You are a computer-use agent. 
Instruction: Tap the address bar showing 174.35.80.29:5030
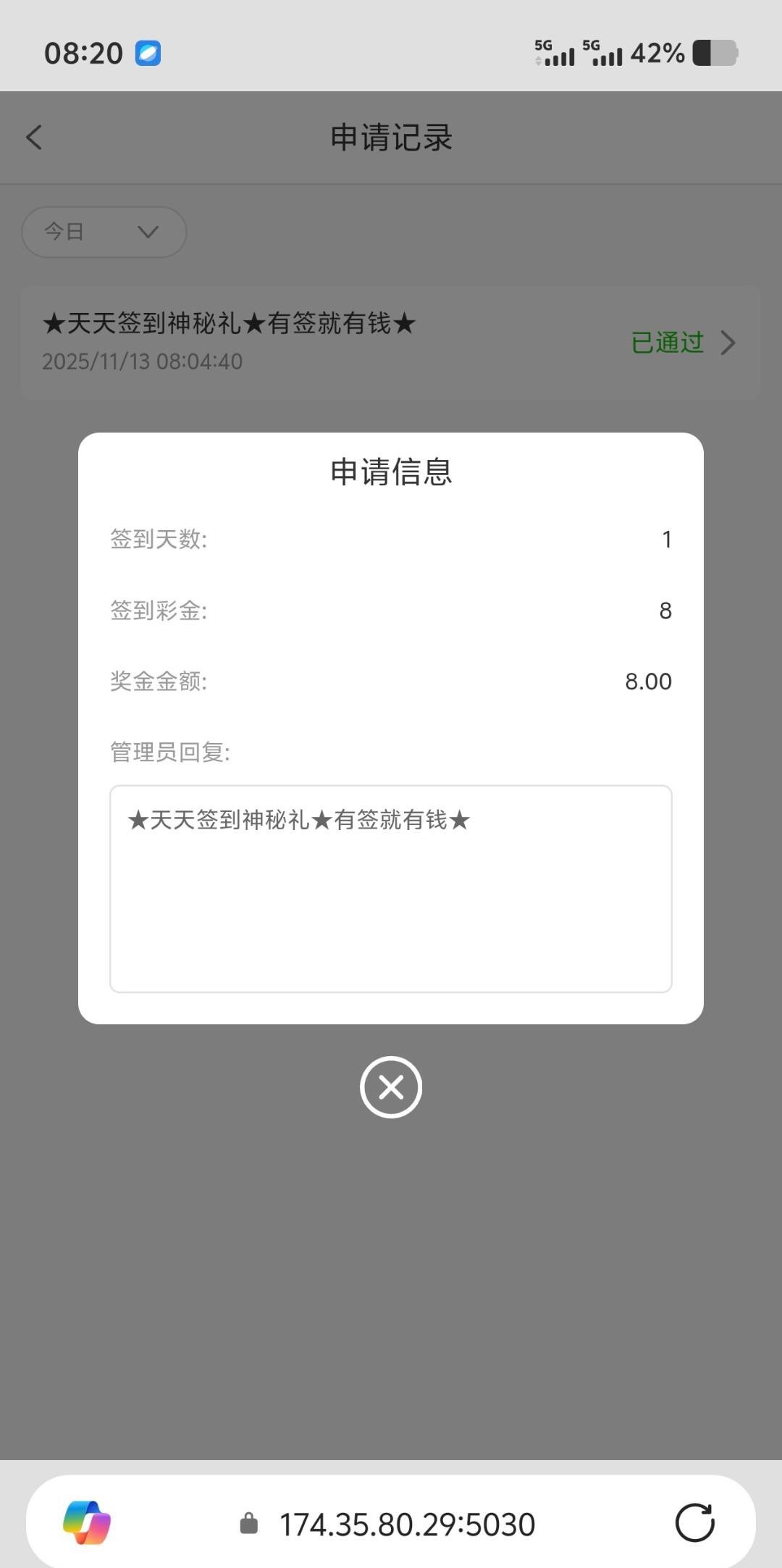[x=407, y=1524]
